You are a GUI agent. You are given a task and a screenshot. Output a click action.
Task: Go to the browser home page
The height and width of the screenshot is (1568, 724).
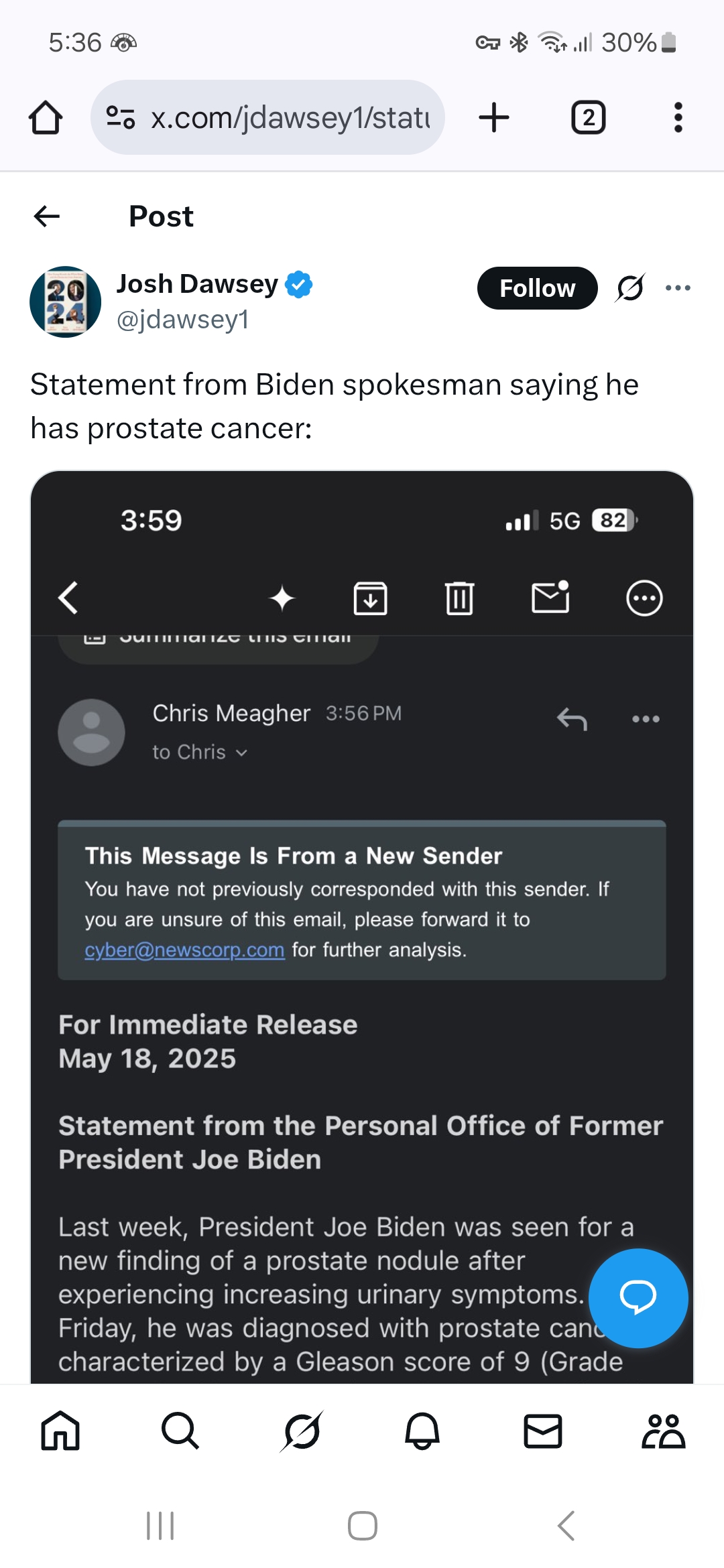[x=46, y=118]
